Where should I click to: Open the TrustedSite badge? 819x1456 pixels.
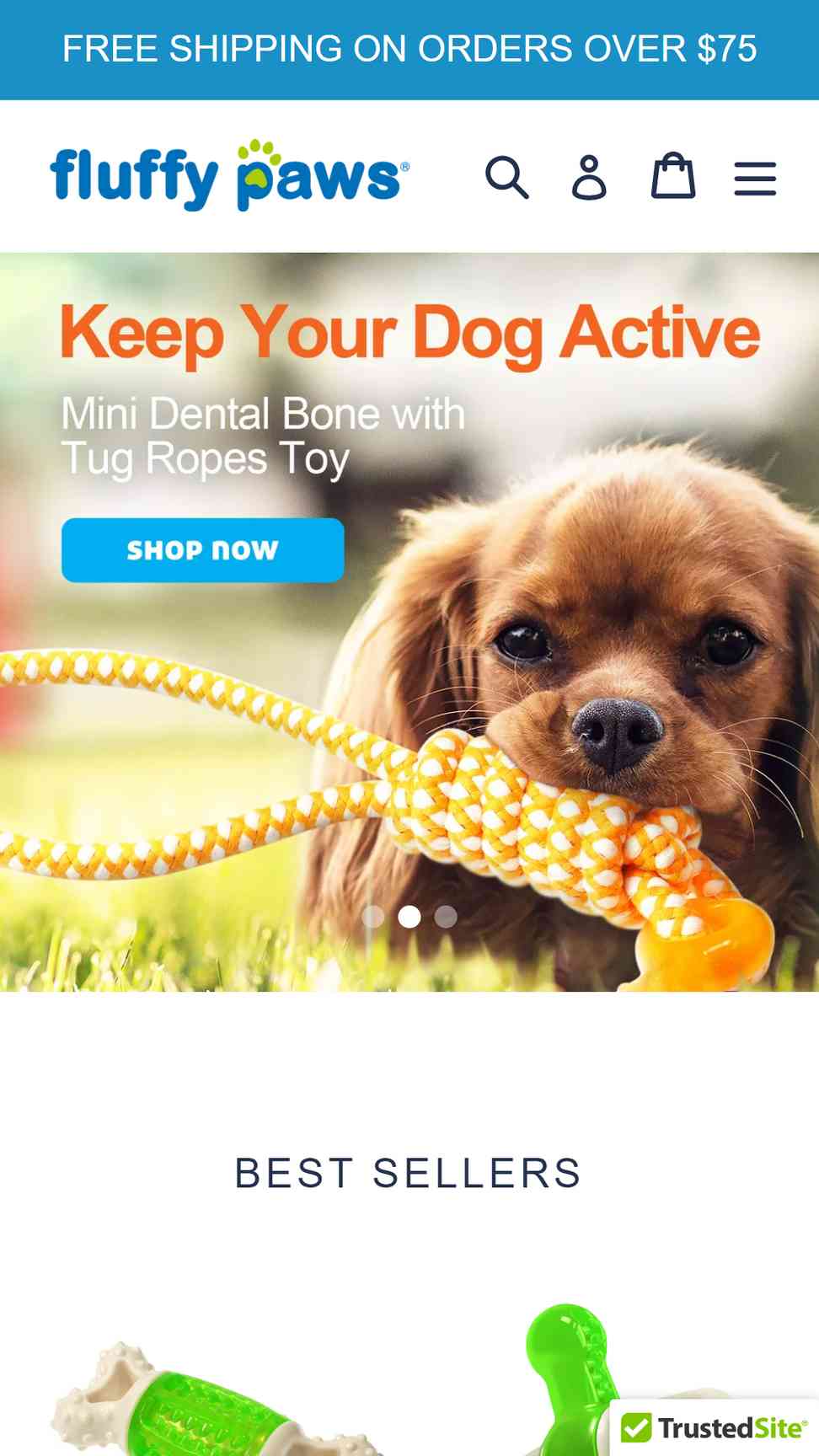pos(715,1428)
